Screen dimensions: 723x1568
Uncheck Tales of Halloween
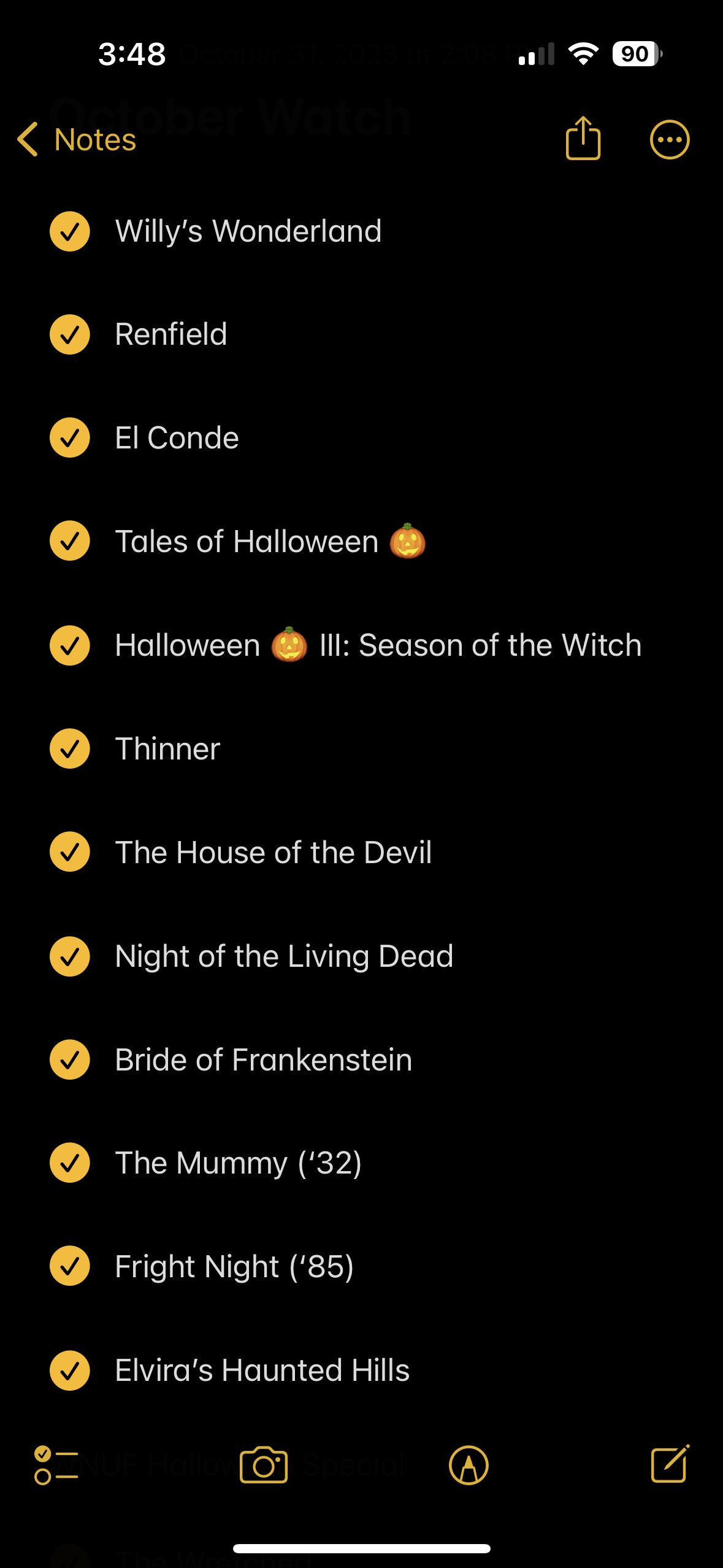70,541
